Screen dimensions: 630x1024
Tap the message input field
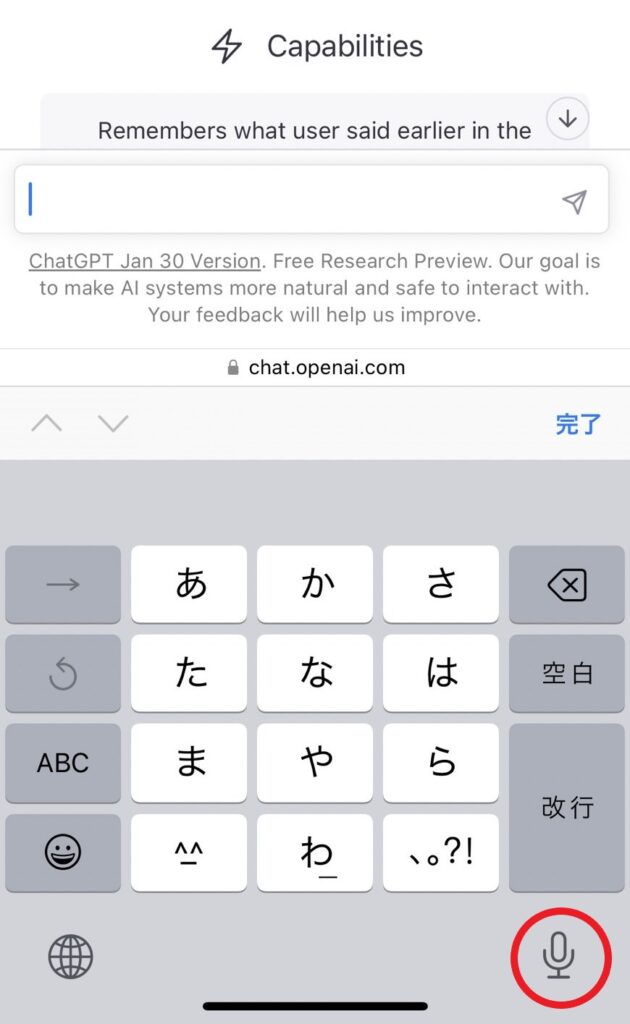pos(311,199)
